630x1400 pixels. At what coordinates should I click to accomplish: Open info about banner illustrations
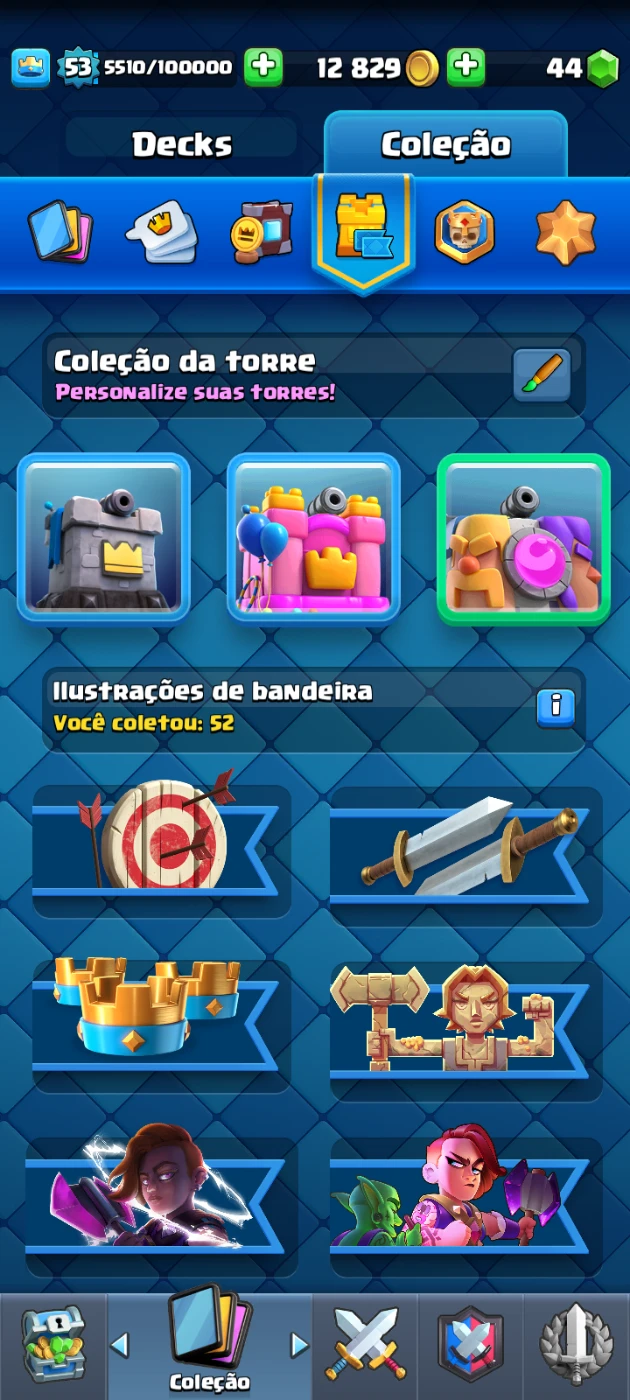point(555,707)
